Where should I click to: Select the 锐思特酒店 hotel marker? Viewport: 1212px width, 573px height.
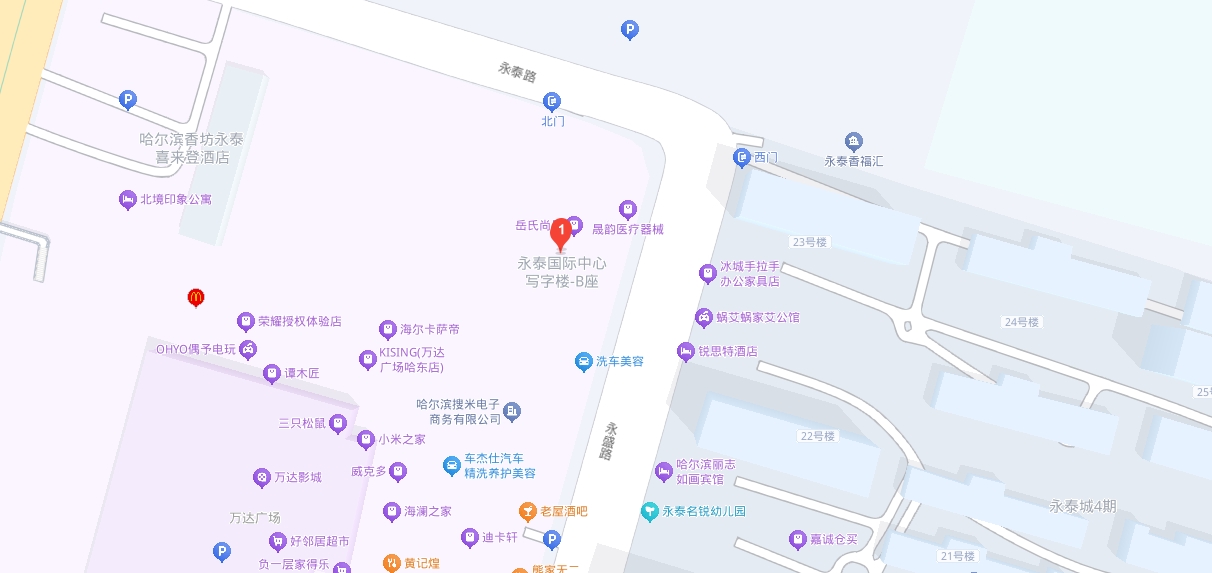pos(686,351)
